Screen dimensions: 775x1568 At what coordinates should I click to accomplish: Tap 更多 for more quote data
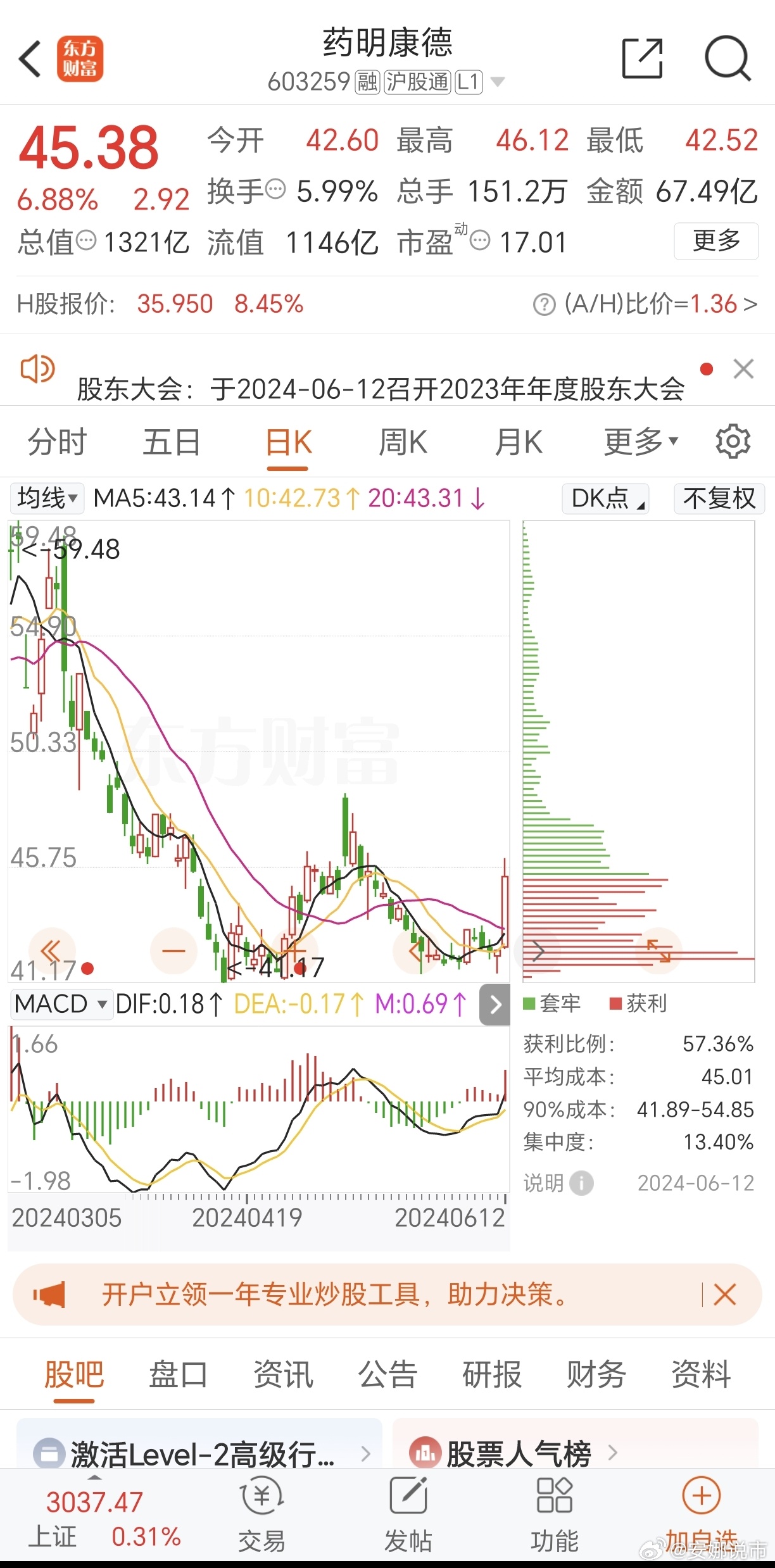tap(716, 241)
